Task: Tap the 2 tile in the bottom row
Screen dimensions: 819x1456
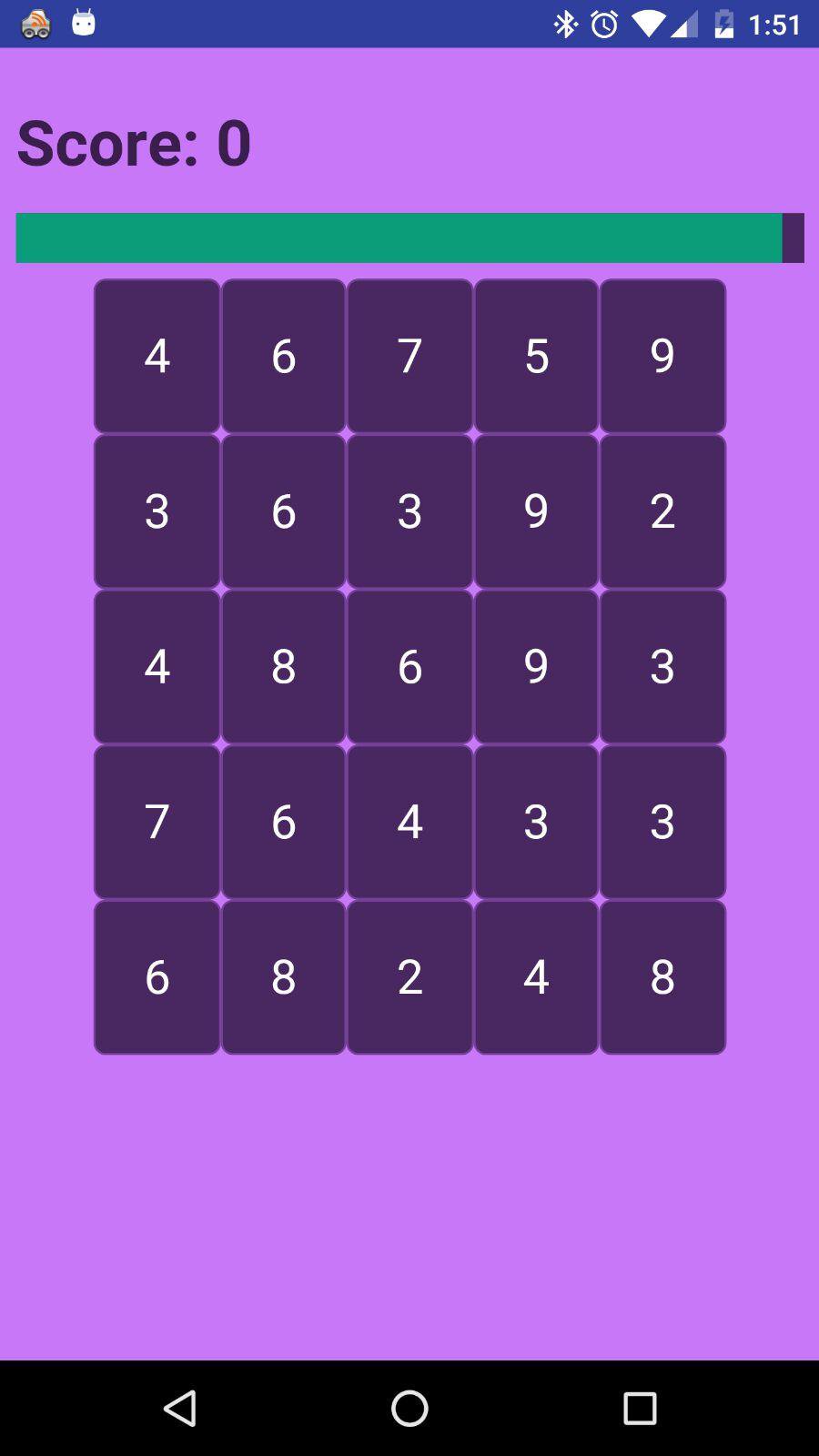Action: (409, 976)
